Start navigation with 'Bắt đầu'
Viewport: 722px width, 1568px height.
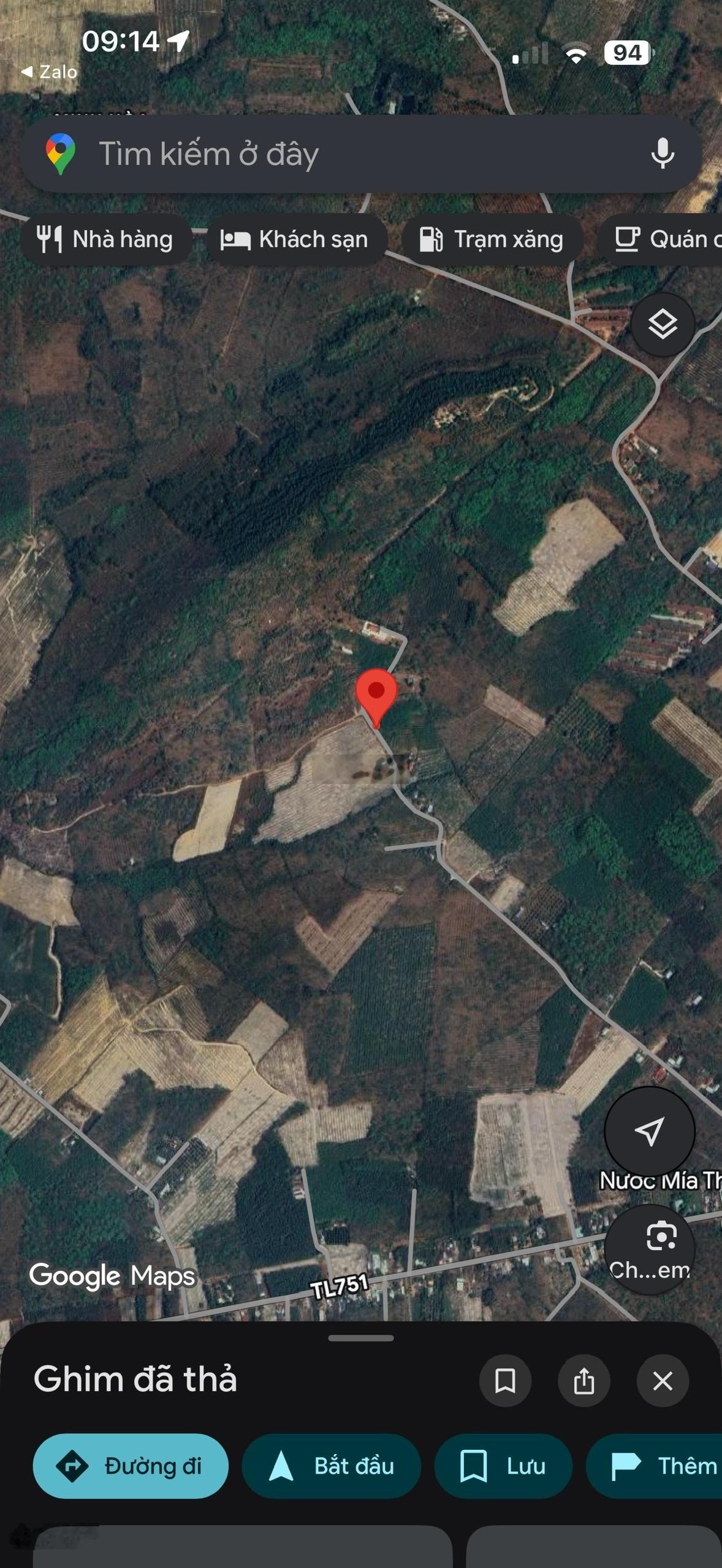click(x=331, y=1466)
